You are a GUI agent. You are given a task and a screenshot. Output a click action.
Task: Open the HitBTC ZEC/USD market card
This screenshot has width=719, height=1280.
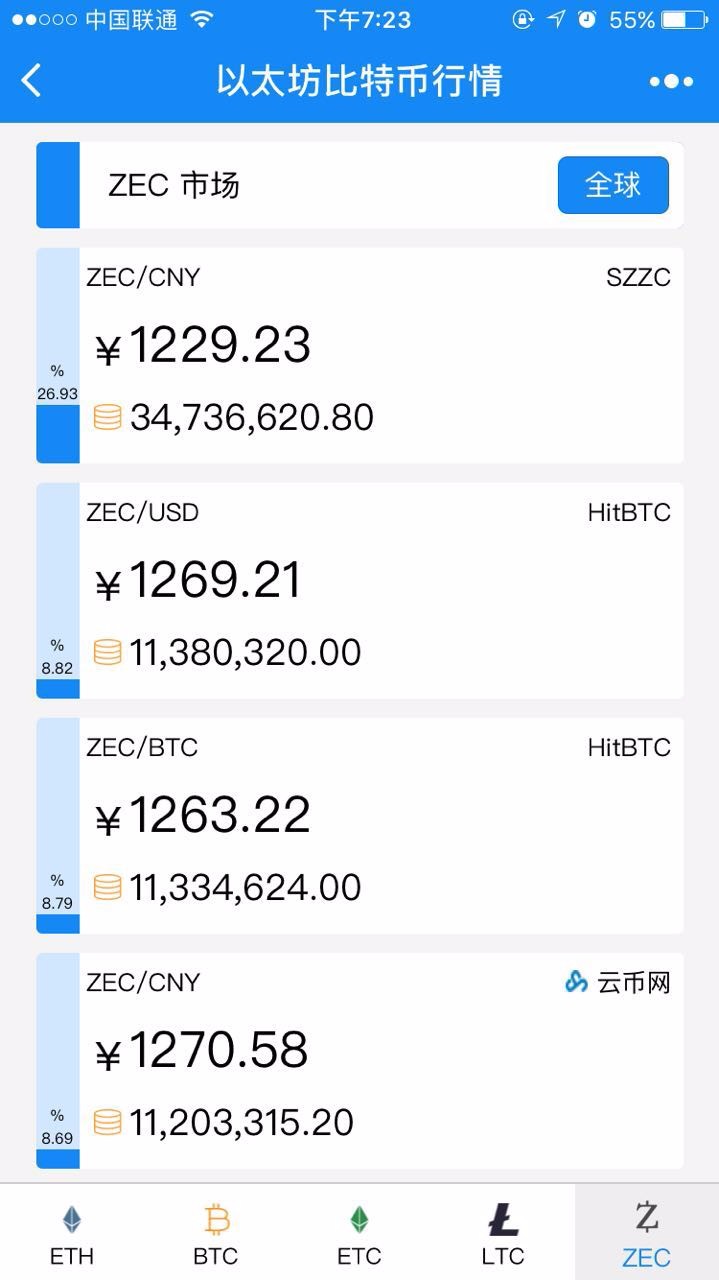coord(360,591)
